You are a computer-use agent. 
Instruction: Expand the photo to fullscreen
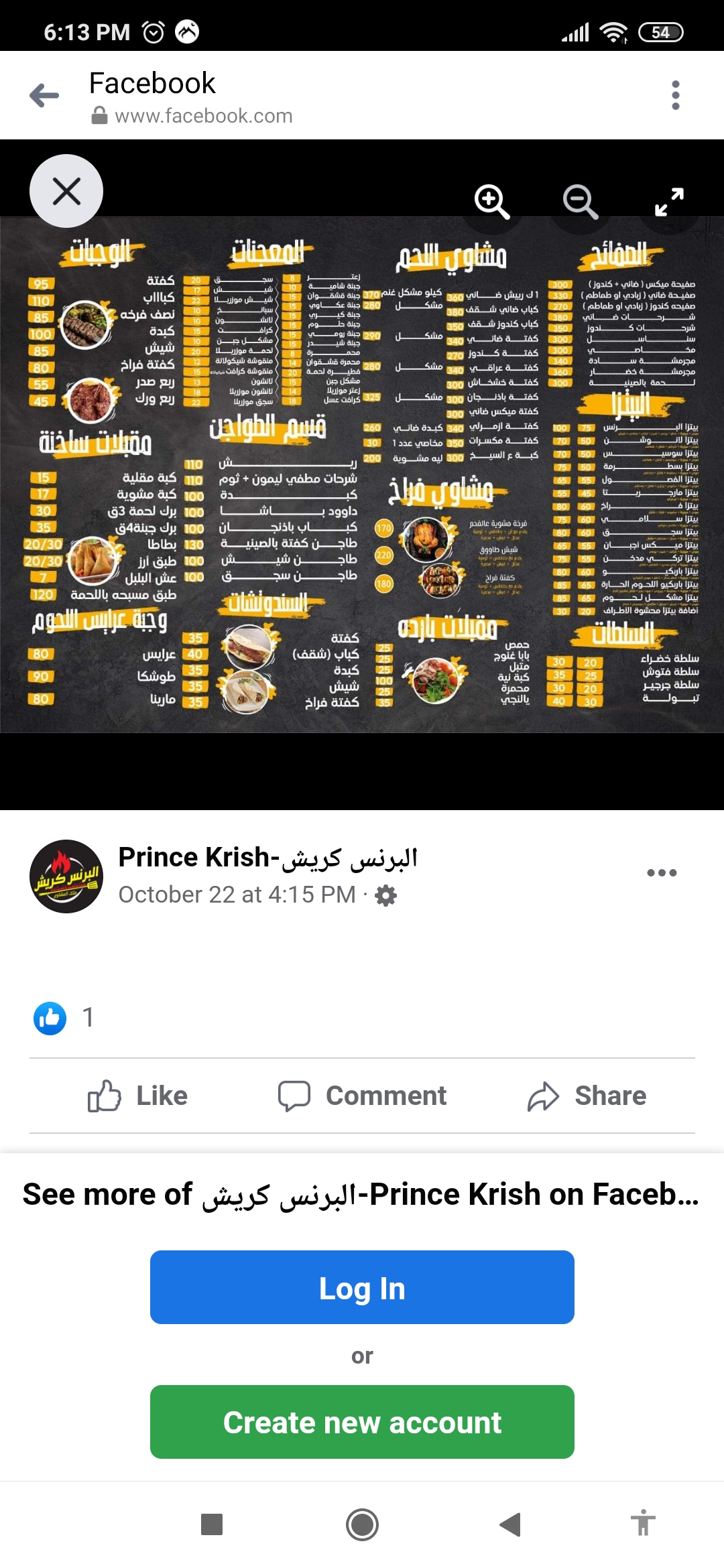(669, 201)
